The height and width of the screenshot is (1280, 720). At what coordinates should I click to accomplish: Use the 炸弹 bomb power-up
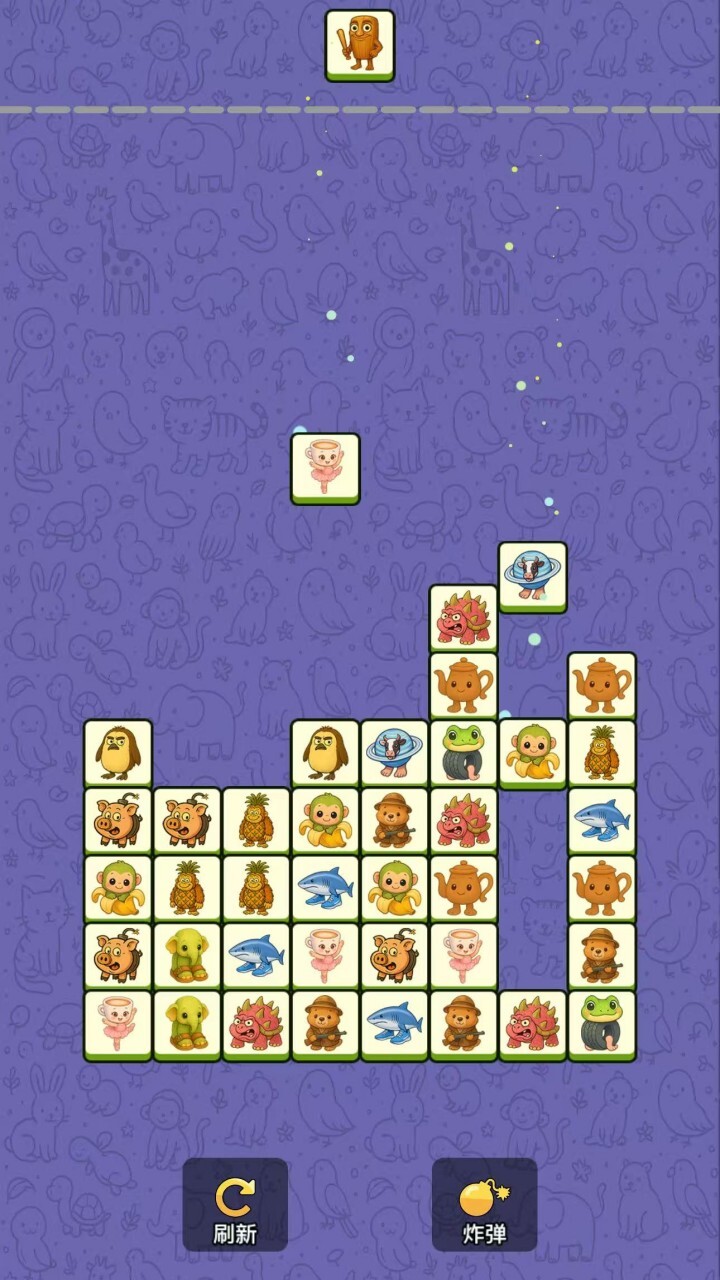(x=484, y=1204)
